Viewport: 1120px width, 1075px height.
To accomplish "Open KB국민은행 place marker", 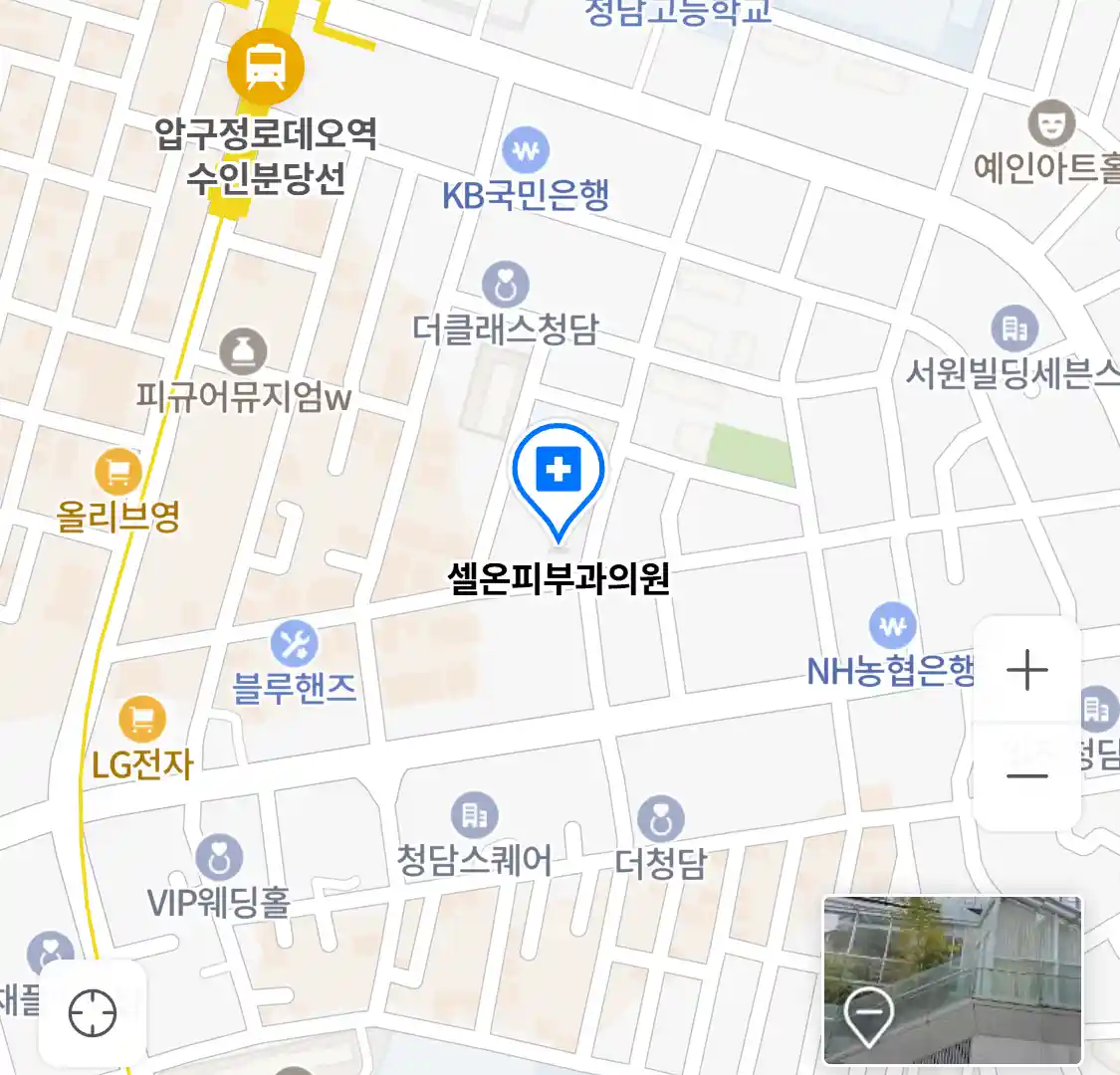I will point(526,151).
